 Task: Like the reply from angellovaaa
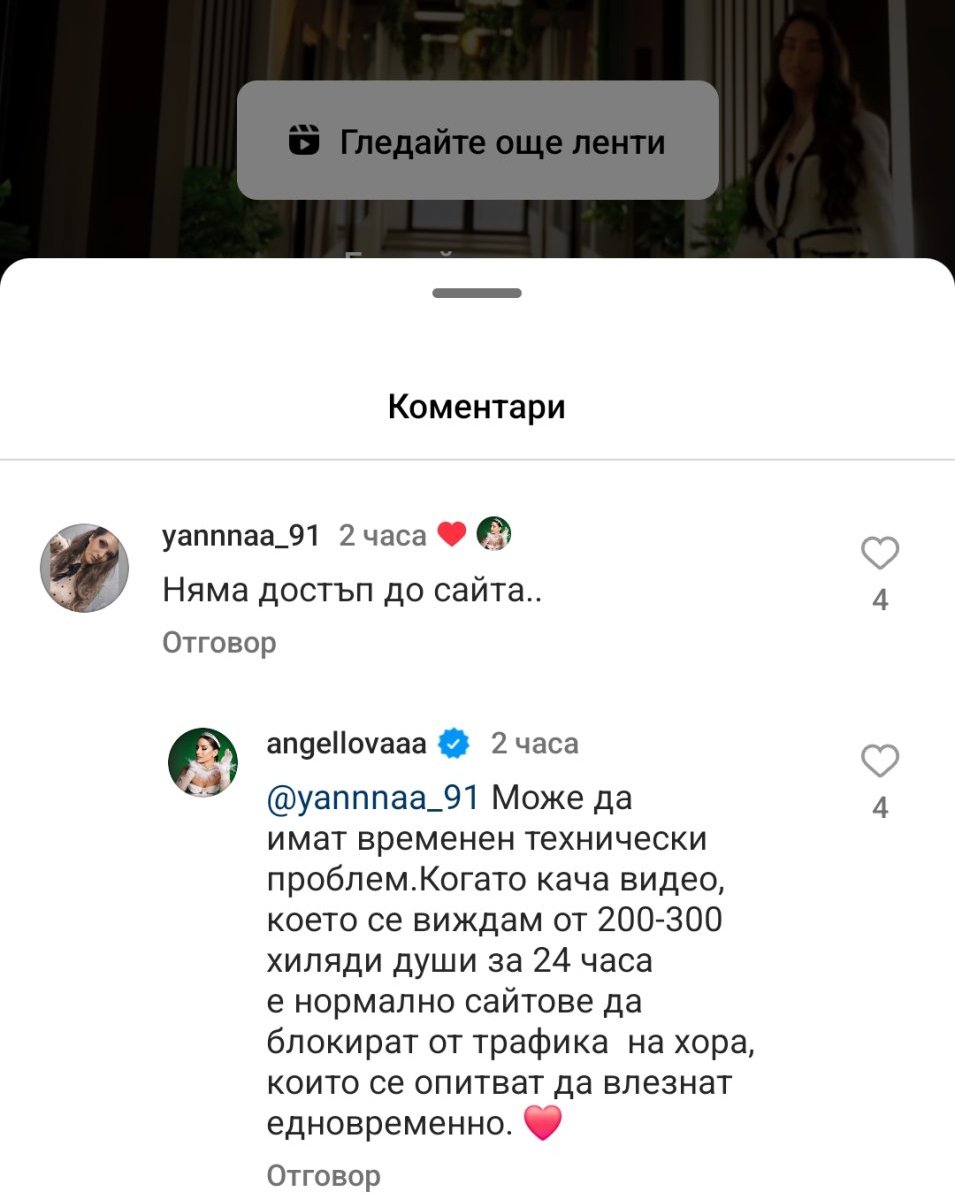880,761
